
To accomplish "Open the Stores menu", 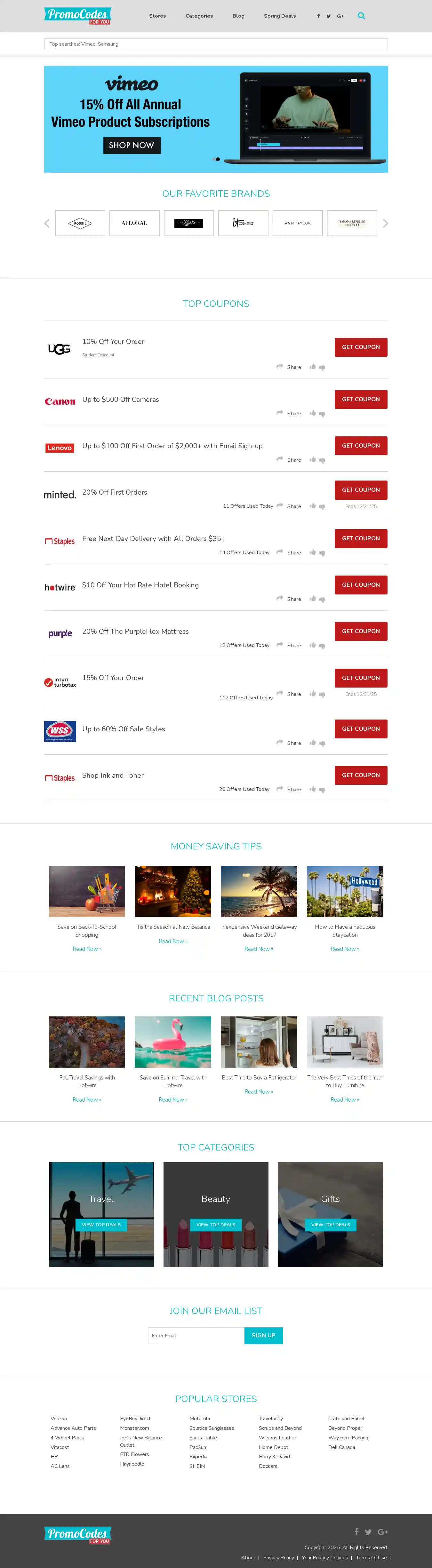I will [x=157, y=16].
